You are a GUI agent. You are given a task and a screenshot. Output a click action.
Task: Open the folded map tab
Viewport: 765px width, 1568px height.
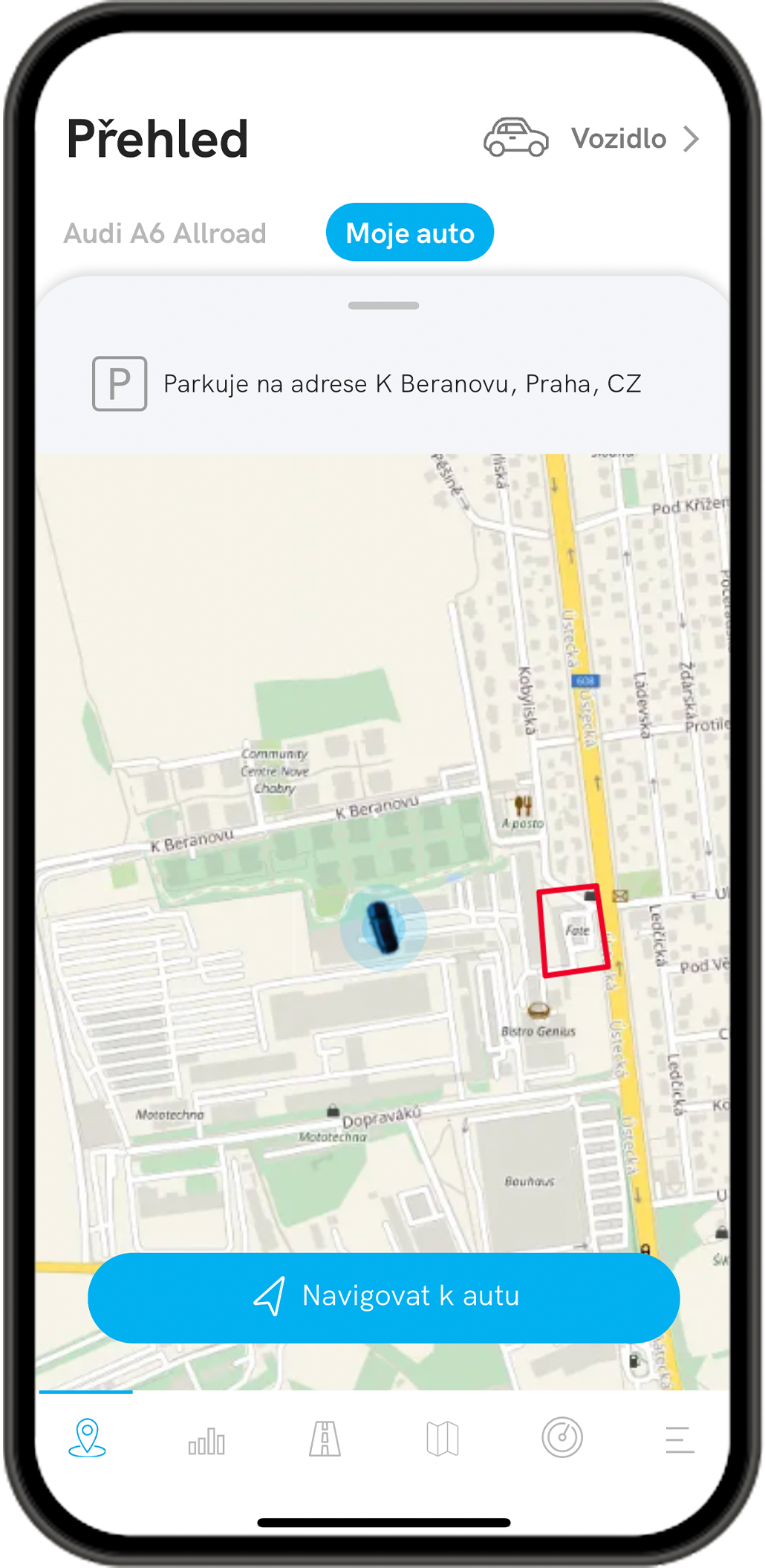point(443,1439)
